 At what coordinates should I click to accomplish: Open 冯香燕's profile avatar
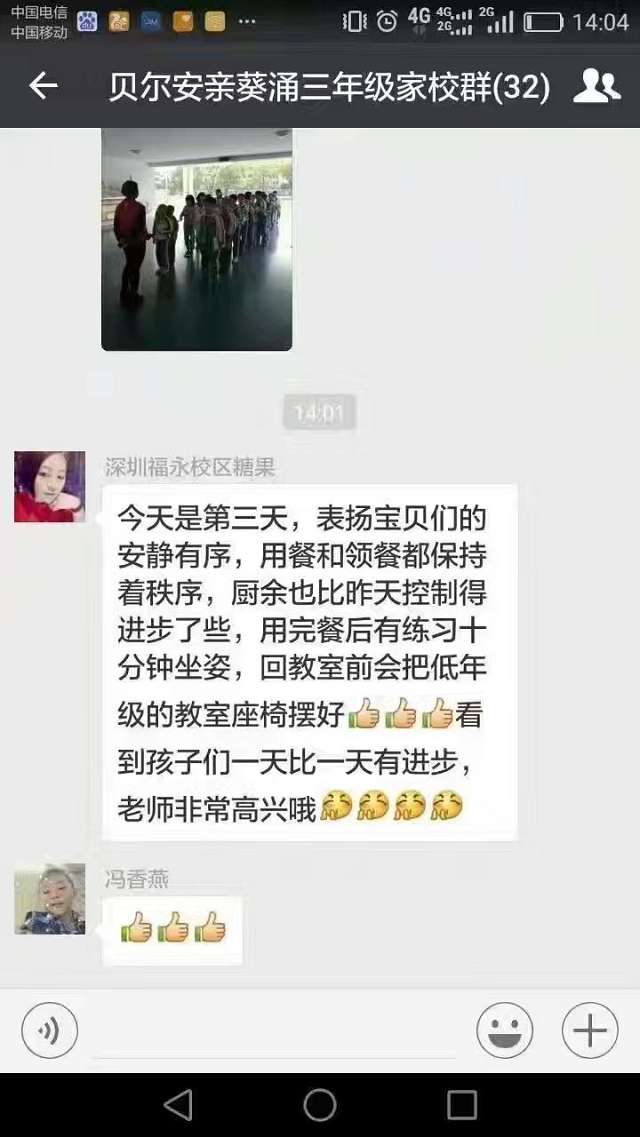pos(49,899)
